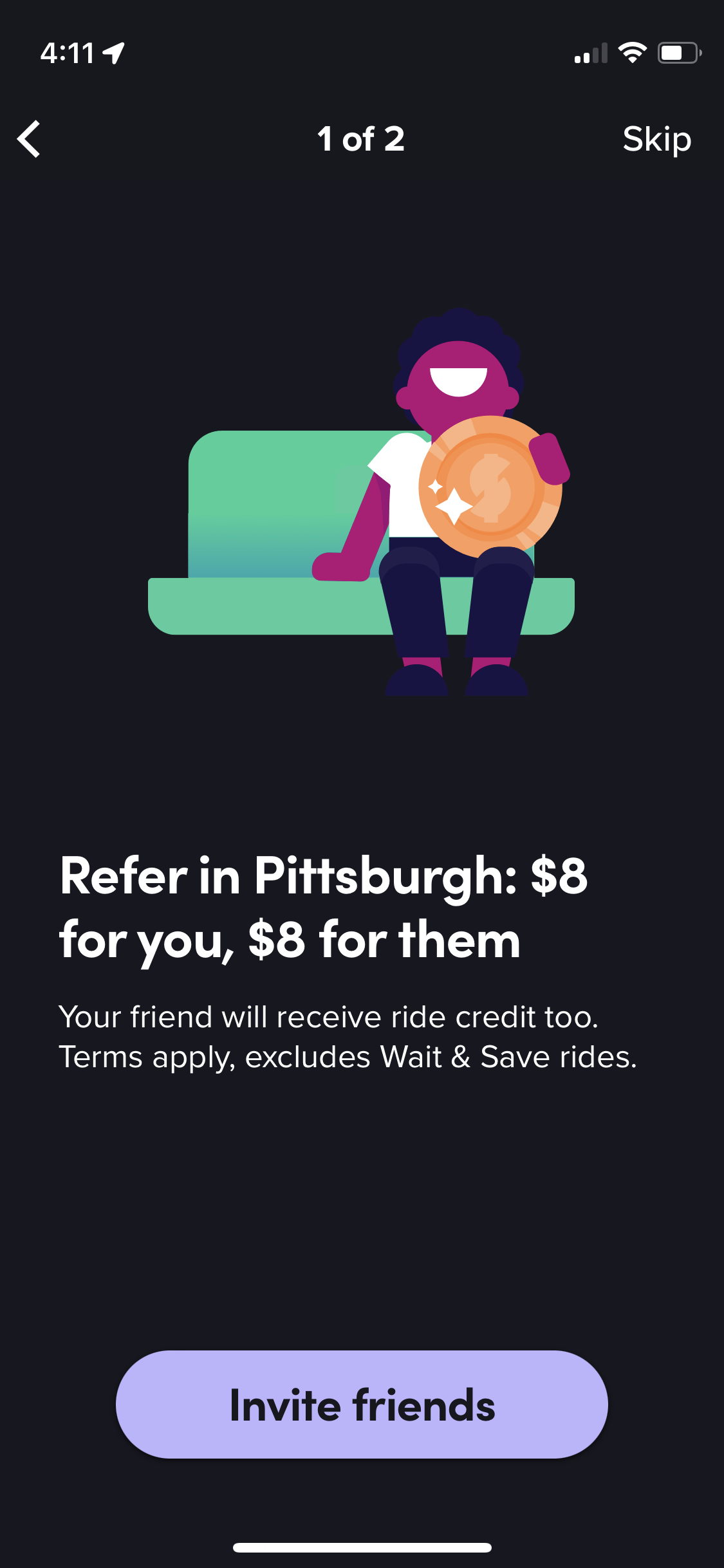The height and width of the screenshot is (1568, 724).
Task: Tap the clock showing 4:11
Action: (66, 54)
